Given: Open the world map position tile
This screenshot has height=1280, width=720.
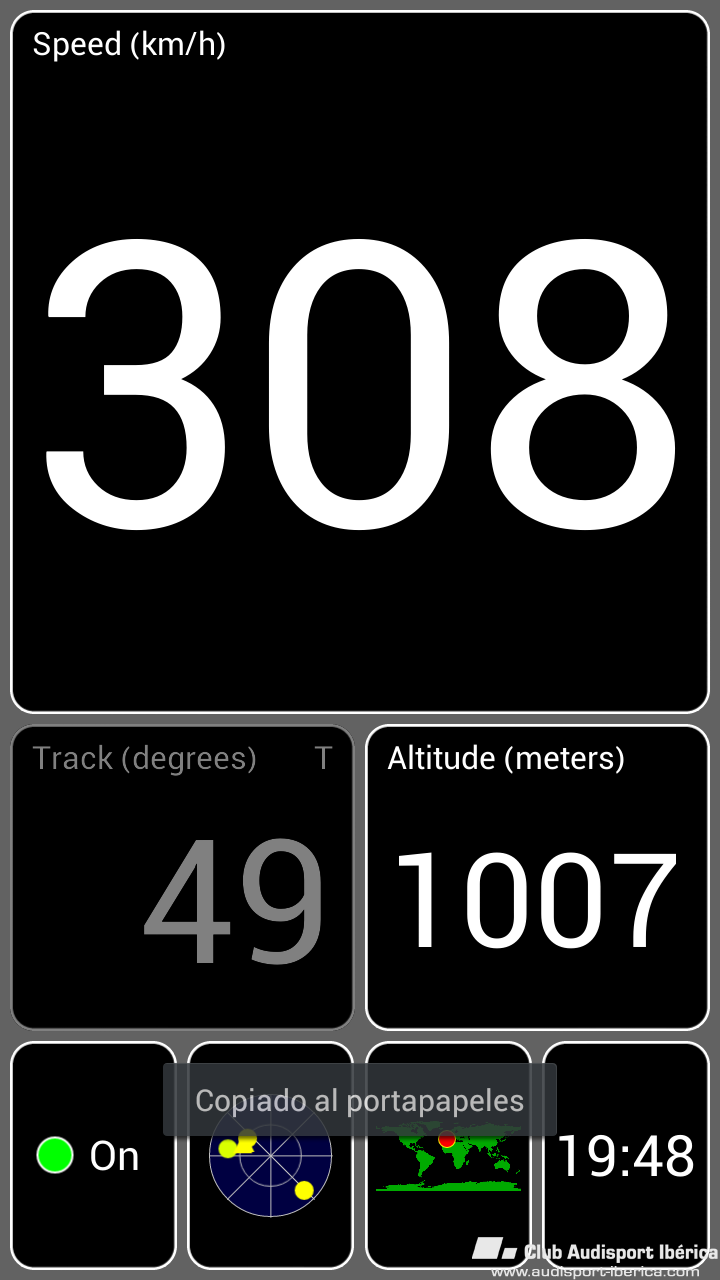Looking at the screenshot, I should 448,1155.
